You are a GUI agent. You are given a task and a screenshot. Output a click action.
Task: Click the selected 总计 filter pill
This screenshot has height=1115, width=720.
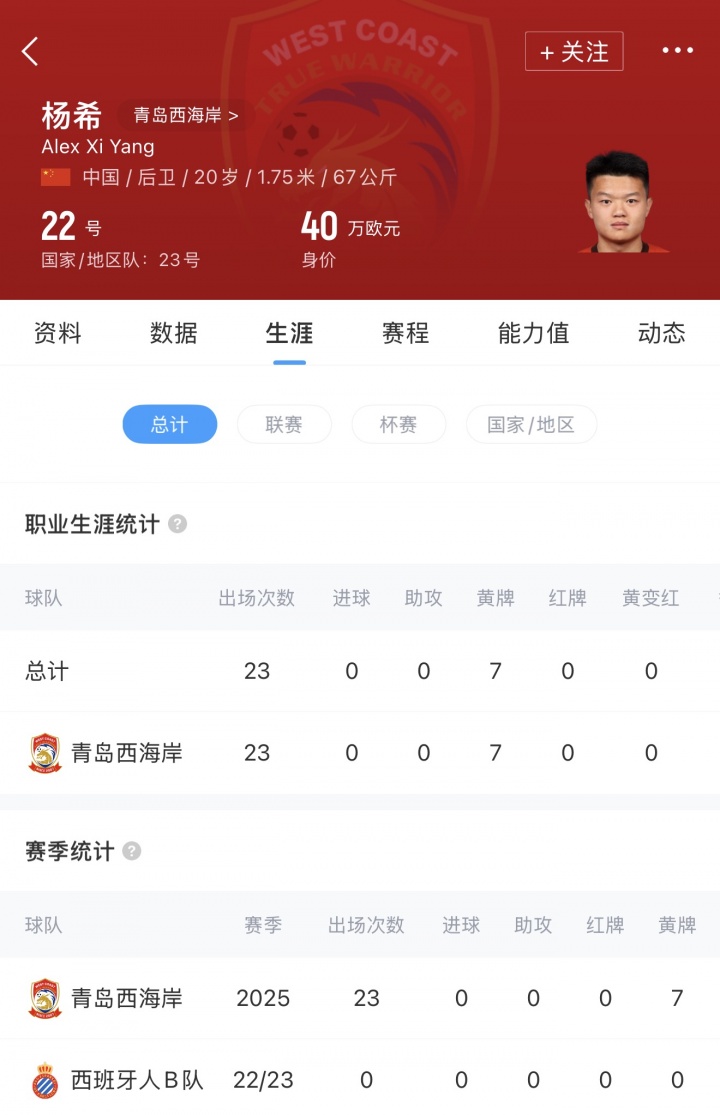pos(169,424)
